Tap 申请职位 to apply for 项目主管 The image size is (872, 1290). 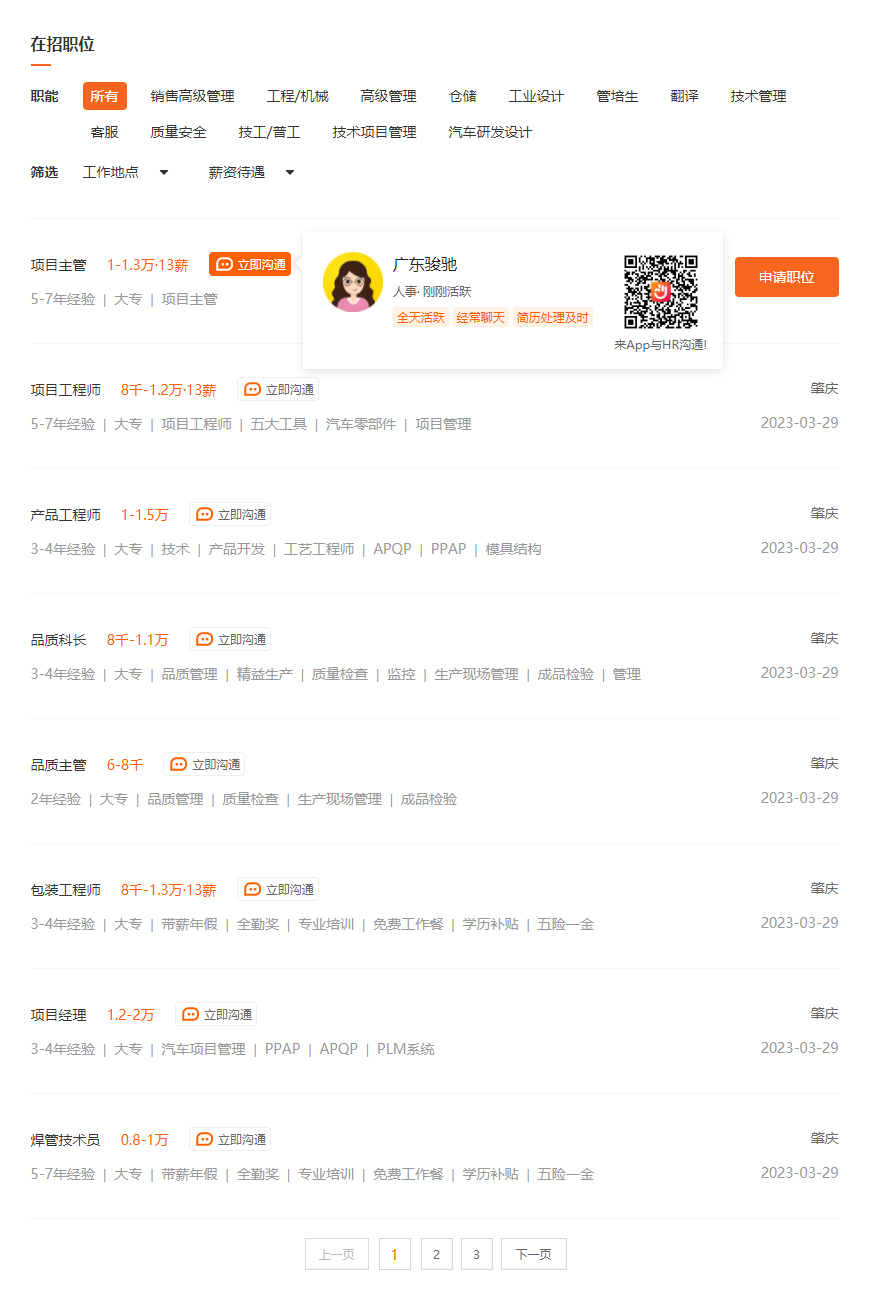pos(786,277)
